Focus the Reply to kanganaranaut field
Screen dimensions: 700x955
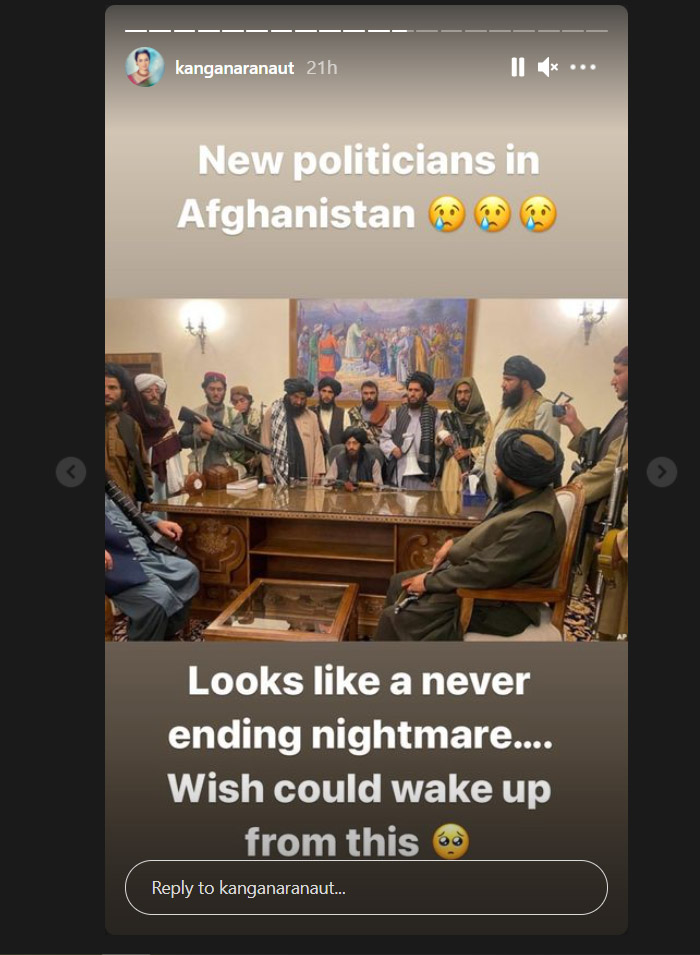tap(366, 888)
